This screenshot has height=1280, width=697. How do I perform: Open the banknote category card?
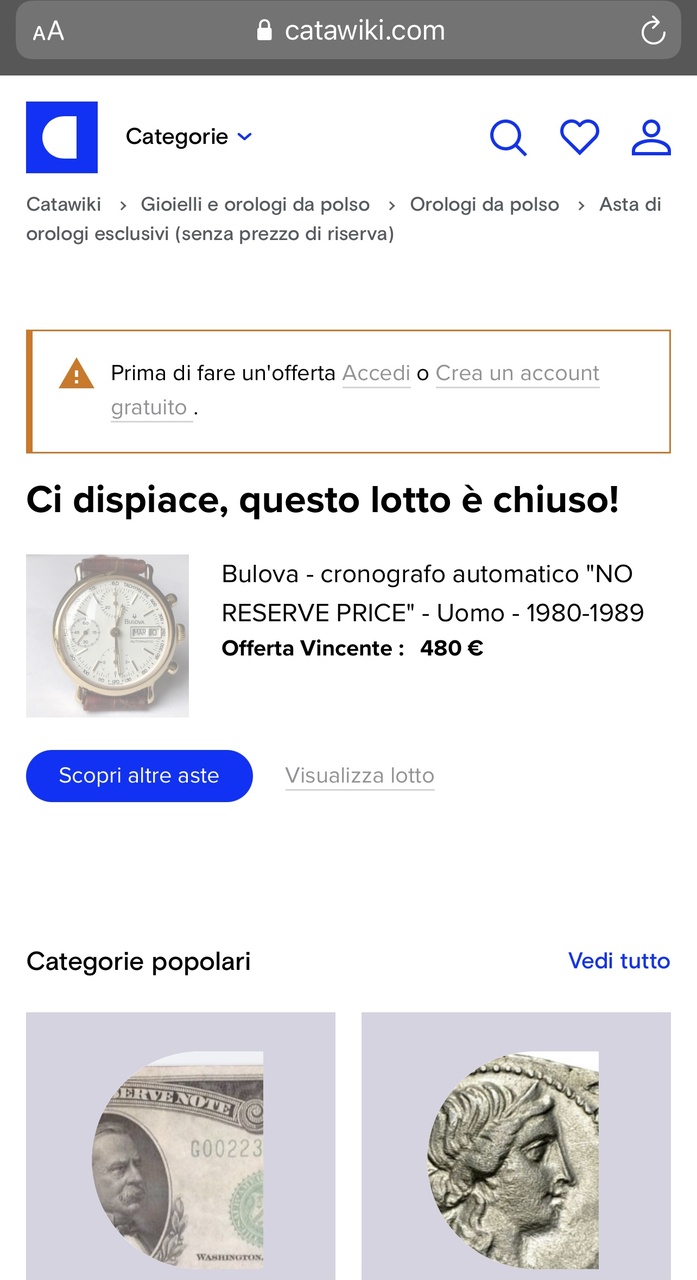coord(180,1146)
